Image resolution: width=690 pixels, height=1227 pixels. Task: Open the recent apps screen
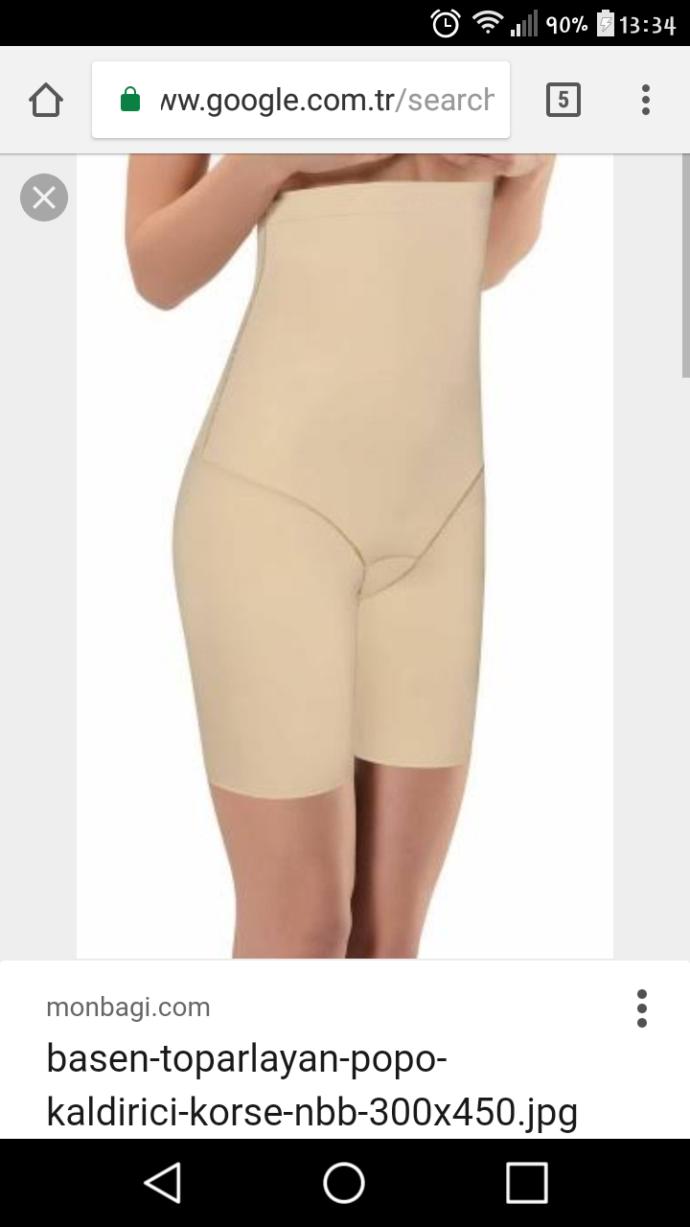coord(527,1183)
